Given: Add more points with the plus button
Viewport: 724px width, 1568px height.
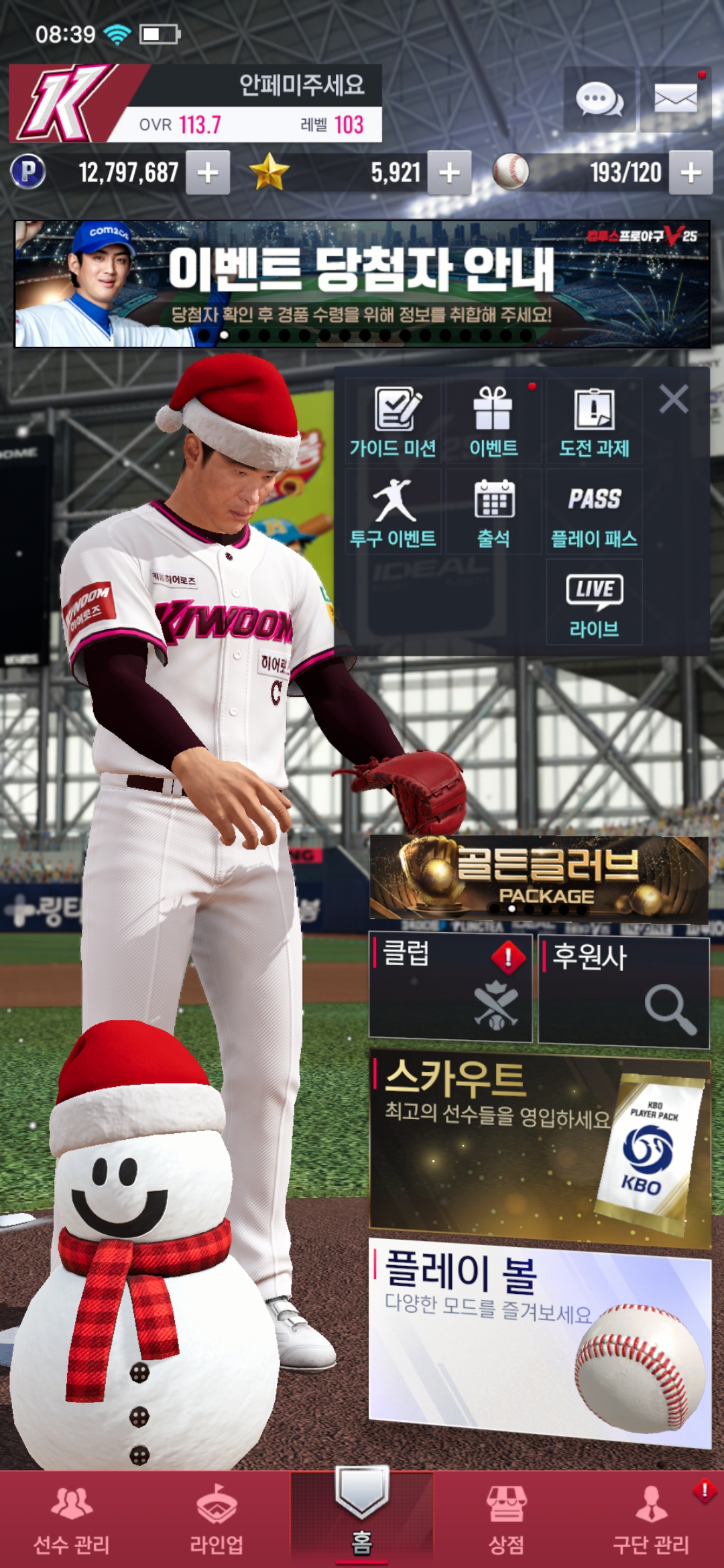Looking at the screenshot, I should (x=208, y=173).
